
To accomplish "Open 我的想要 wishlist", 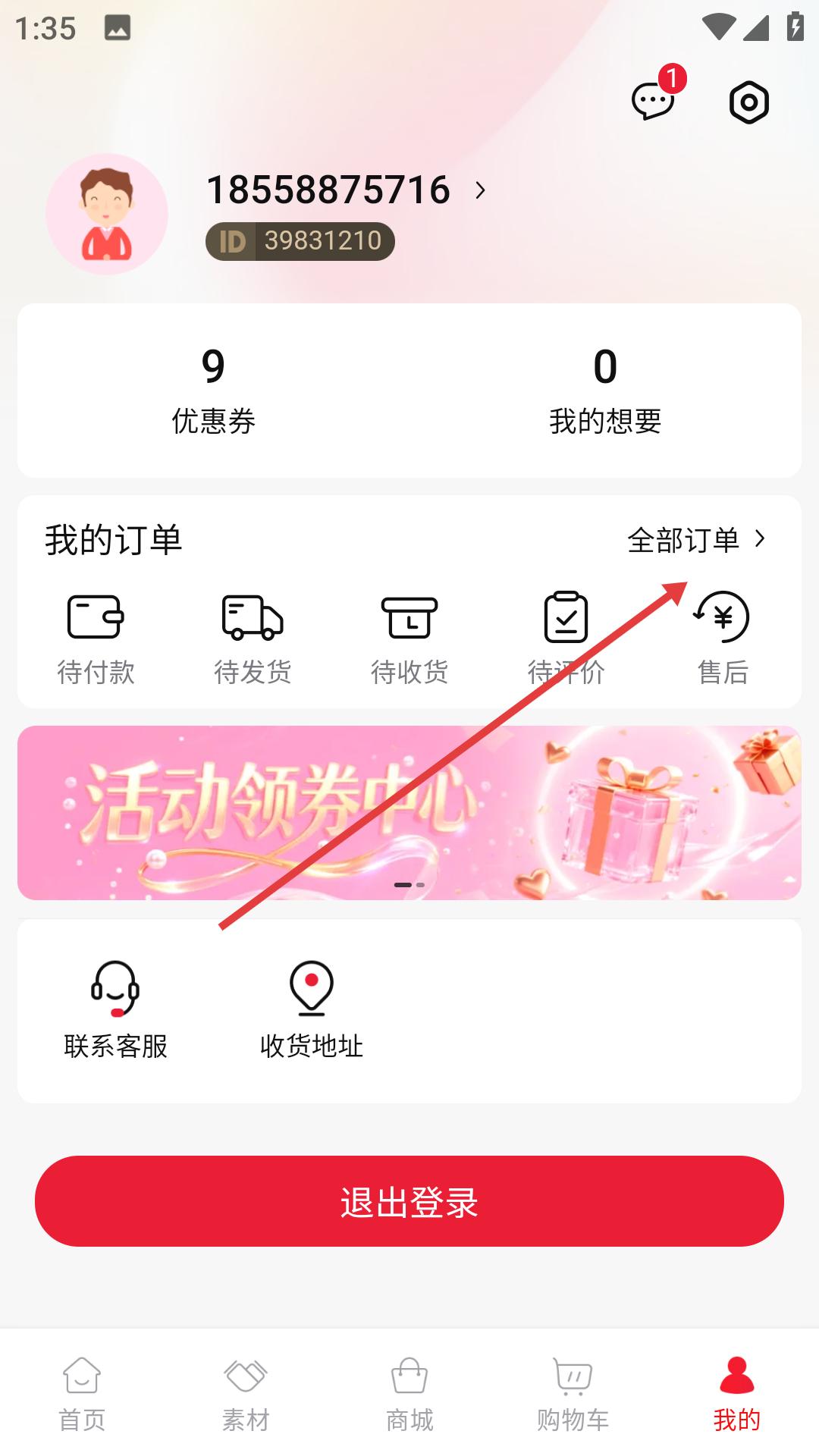I will (x=605, y=391).
